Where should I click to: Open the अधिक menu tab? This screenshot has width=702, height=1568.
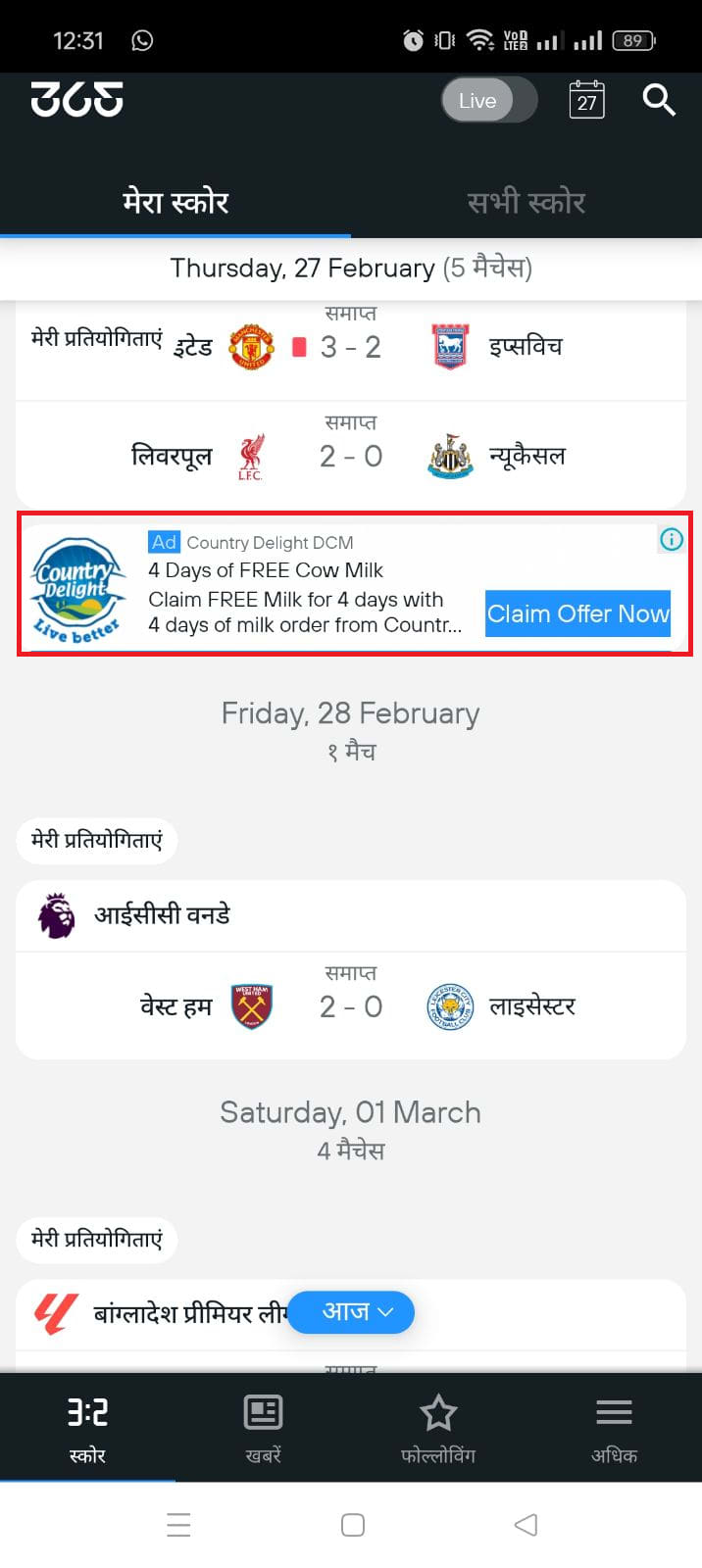click(614, 1429)
